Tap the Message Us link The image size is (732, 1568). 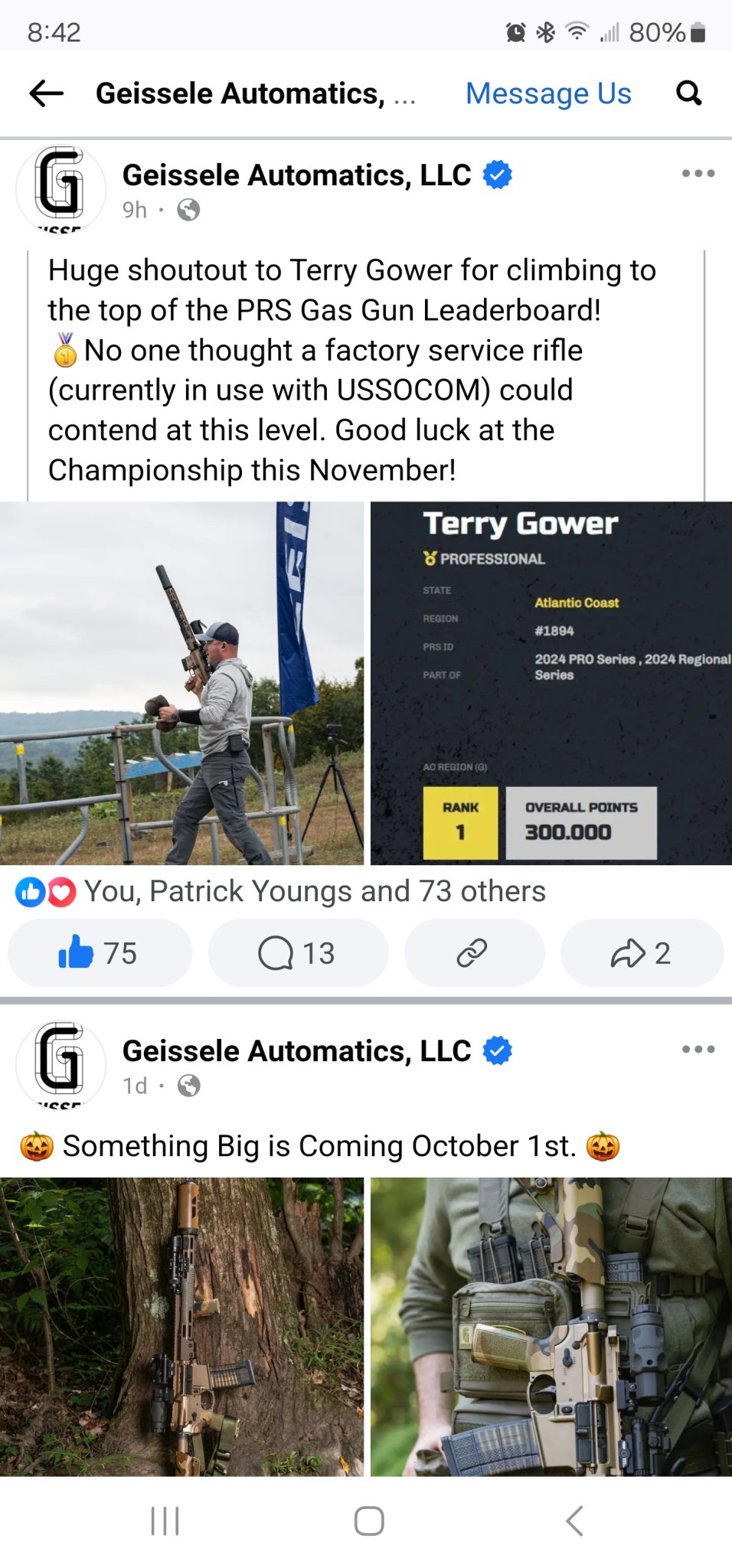[548, 93]
